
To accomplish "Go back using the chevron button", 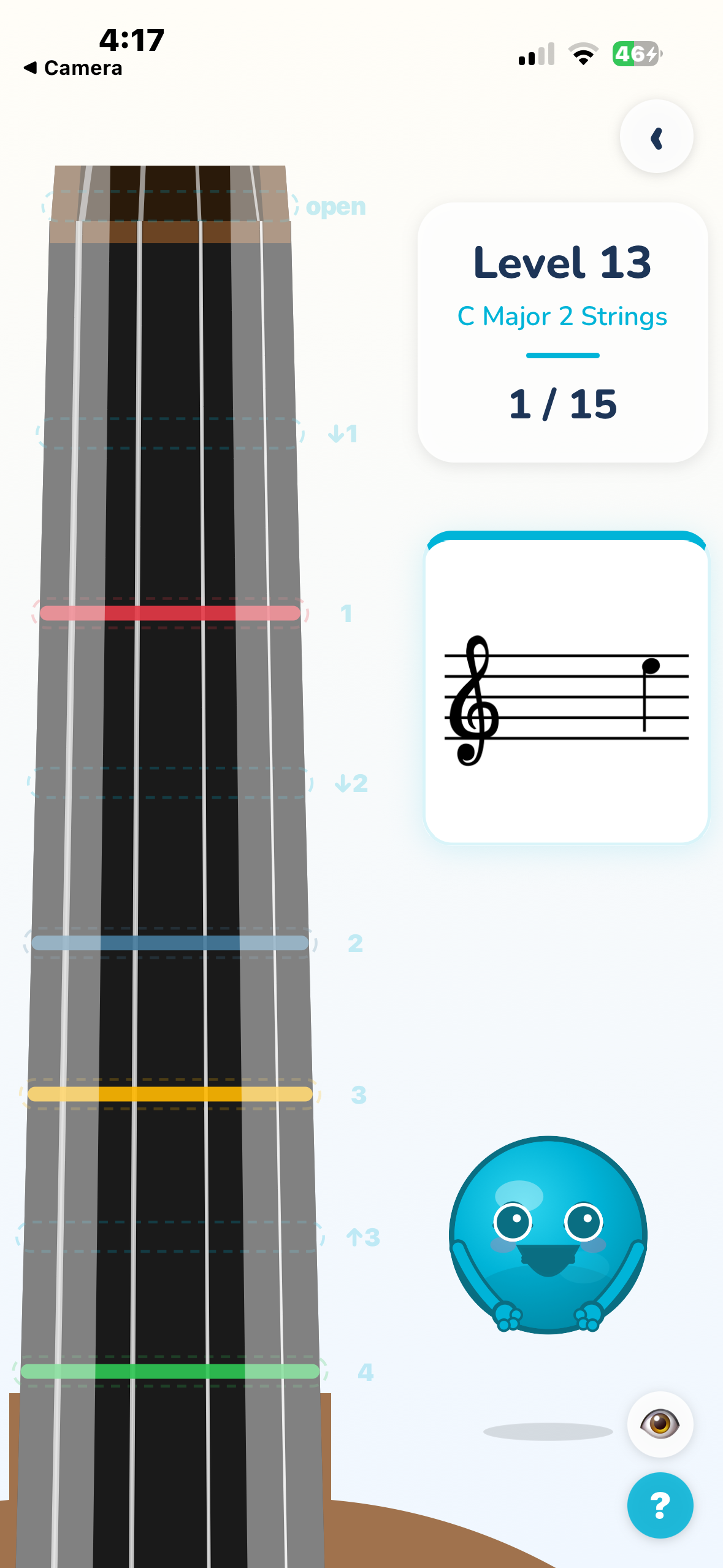I will coord(656,137).
